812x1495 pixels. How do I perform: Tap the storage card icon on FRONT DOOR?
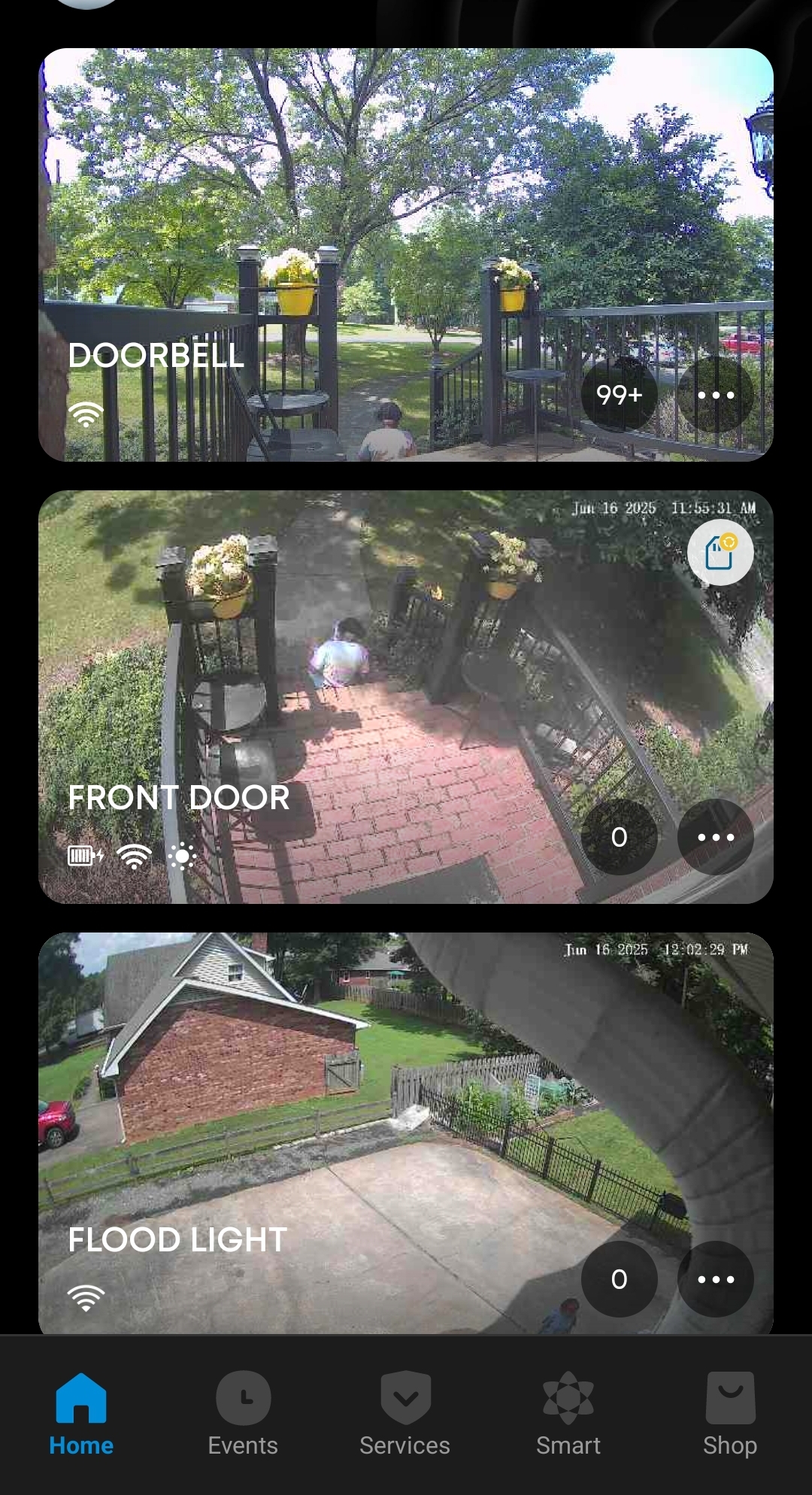(720, 553)
